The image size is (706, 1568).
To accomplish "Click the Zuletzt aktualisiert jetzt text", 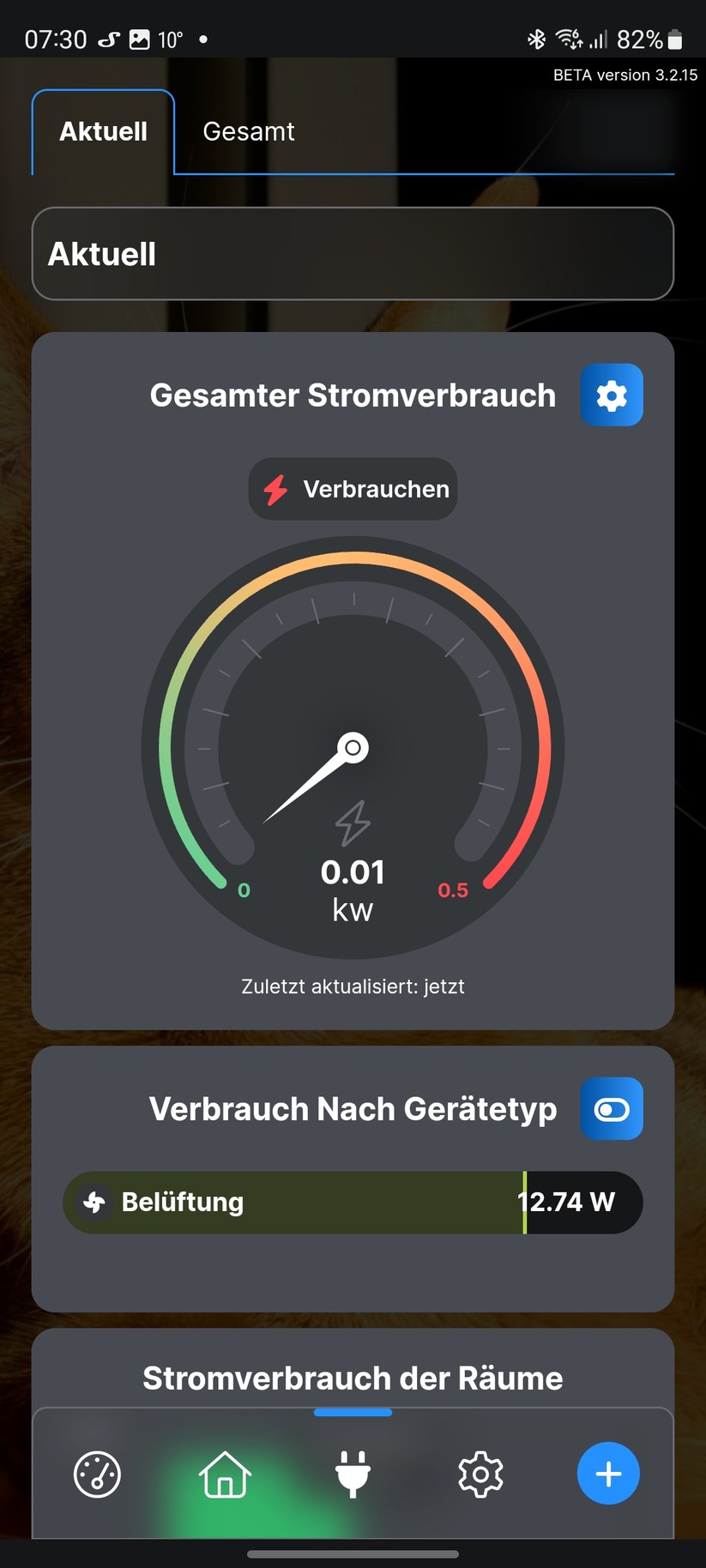I will point(353,986).
